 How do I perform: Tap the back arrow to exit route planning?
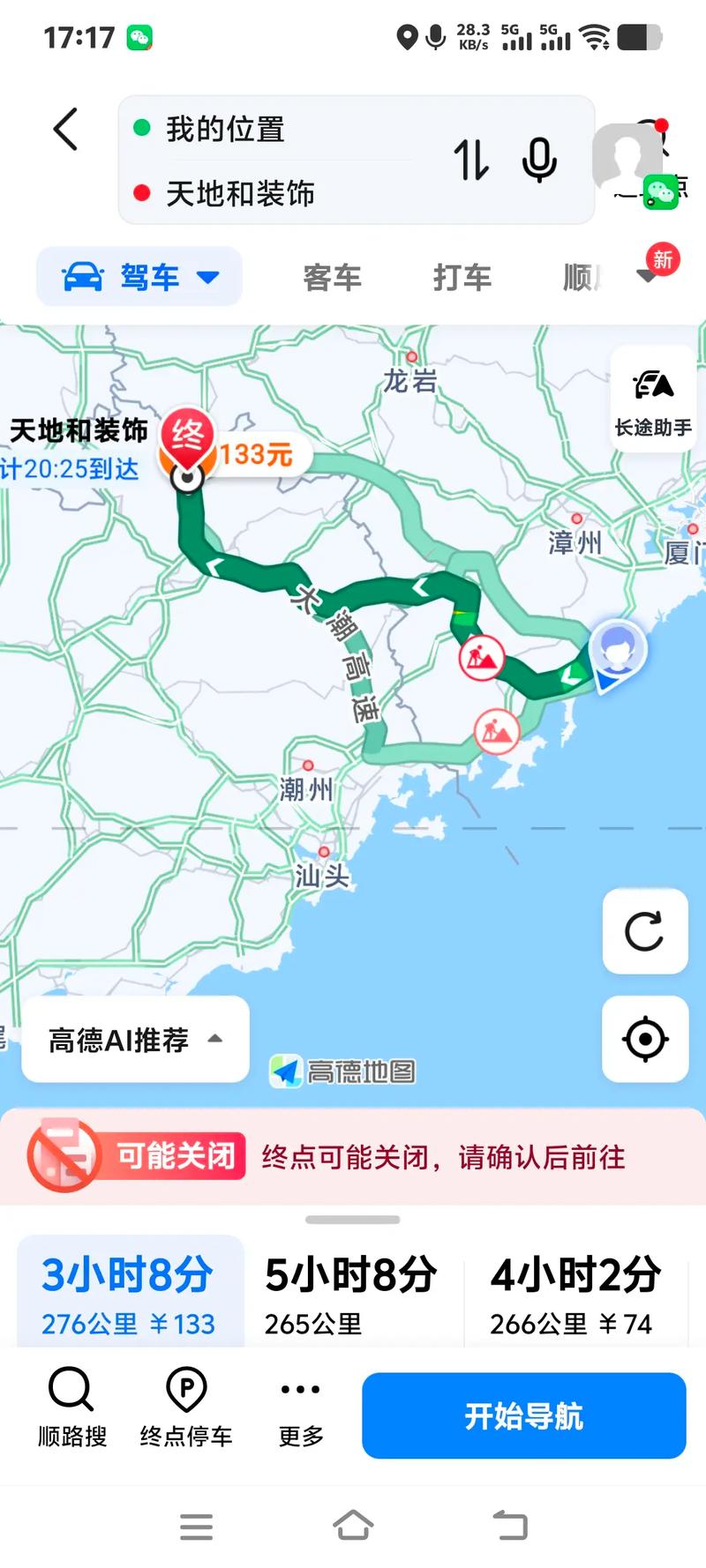64,129
